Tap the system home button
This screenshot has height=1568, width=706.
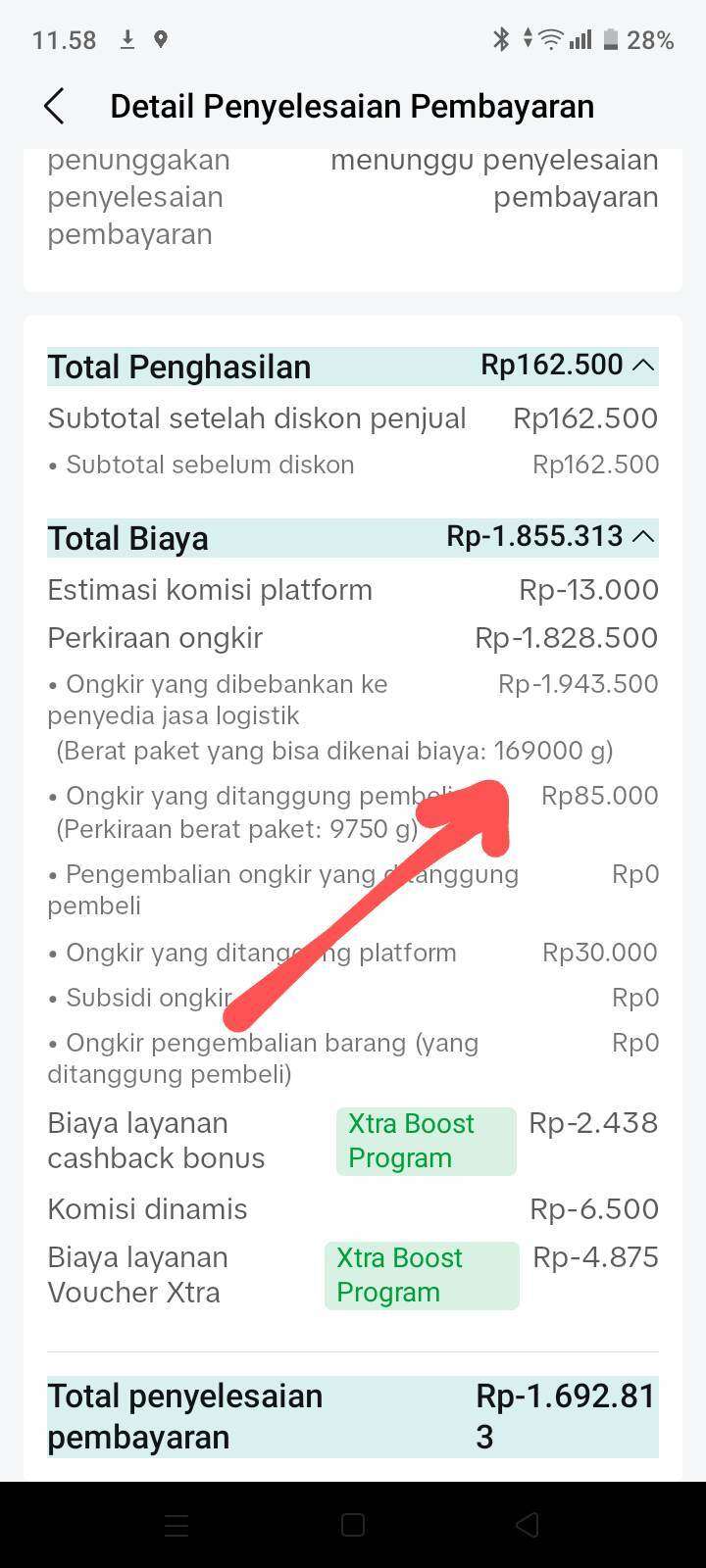(x=353, y=1525)
